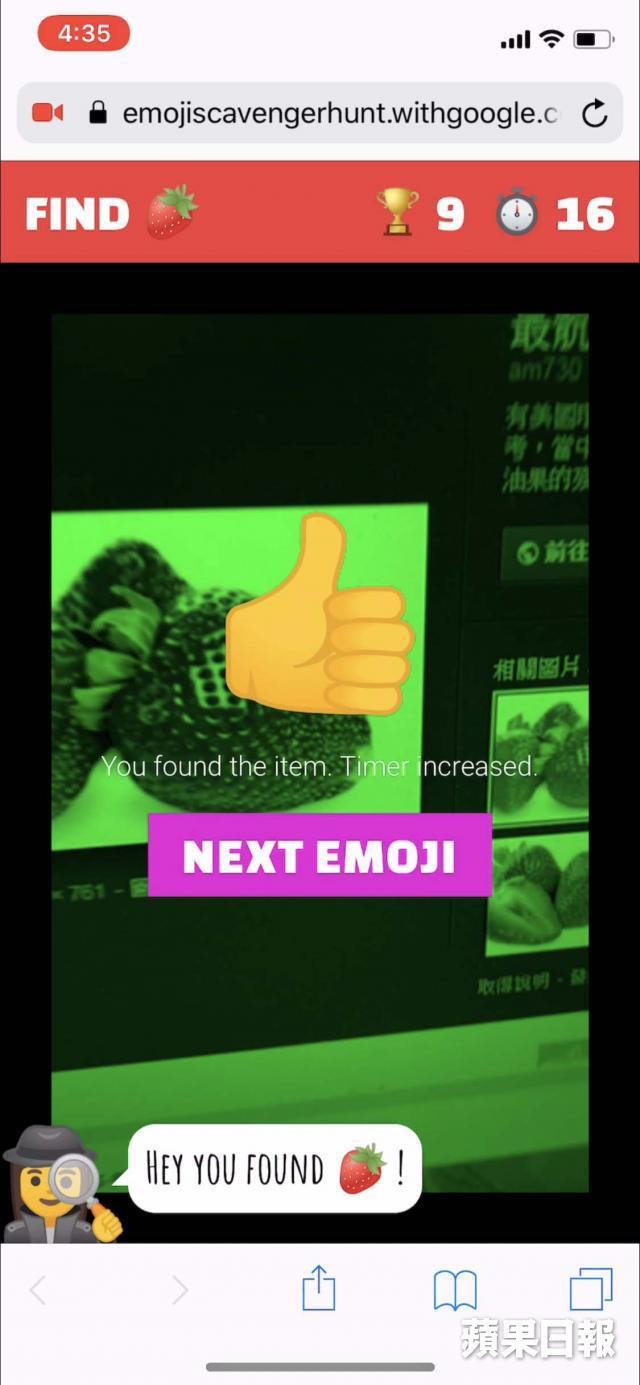Show open Safari tabs
This screenshot has width=640, height=1385.
point(590,1289)
